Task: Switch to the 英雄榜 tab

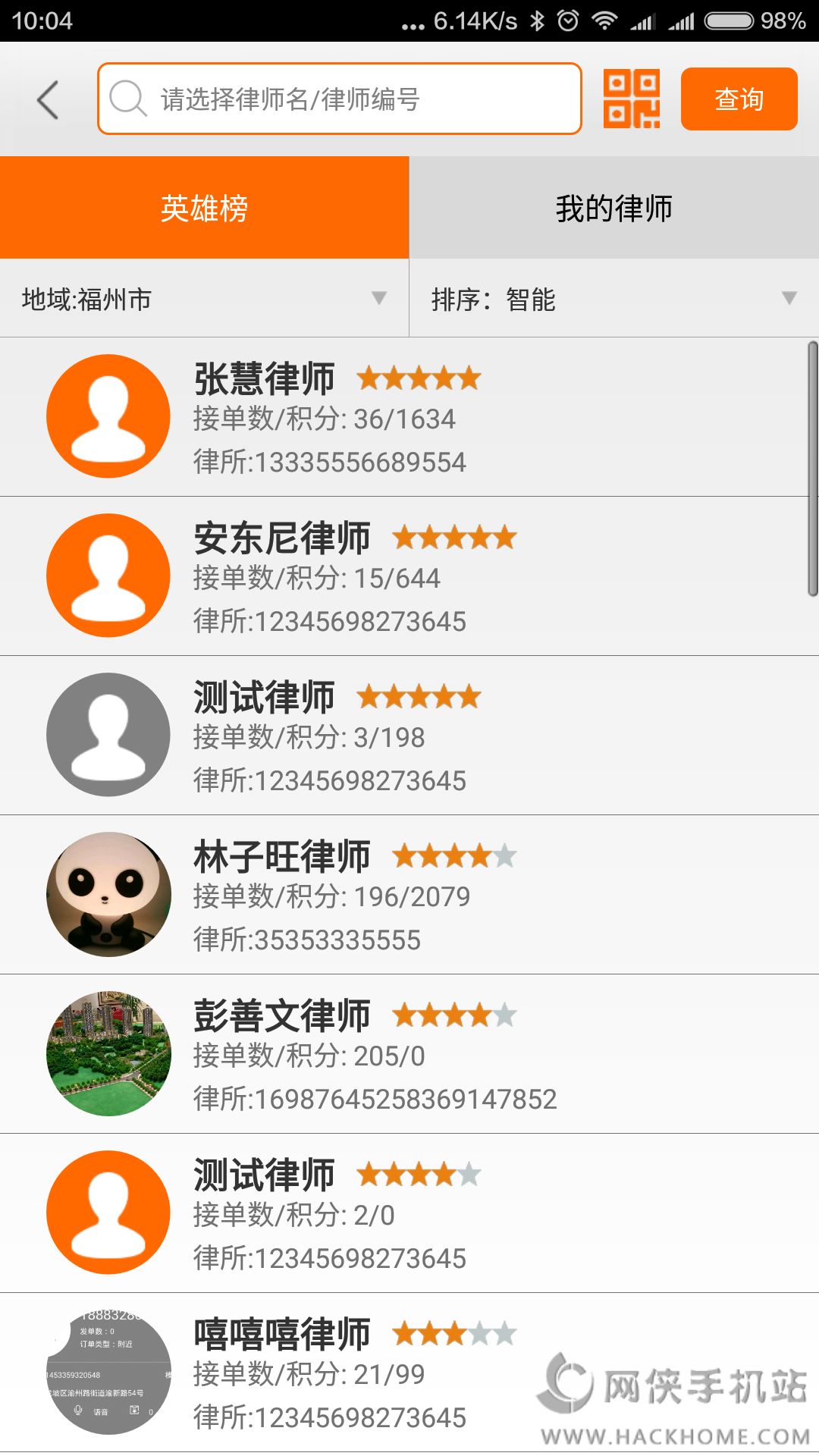Action: 204,208
